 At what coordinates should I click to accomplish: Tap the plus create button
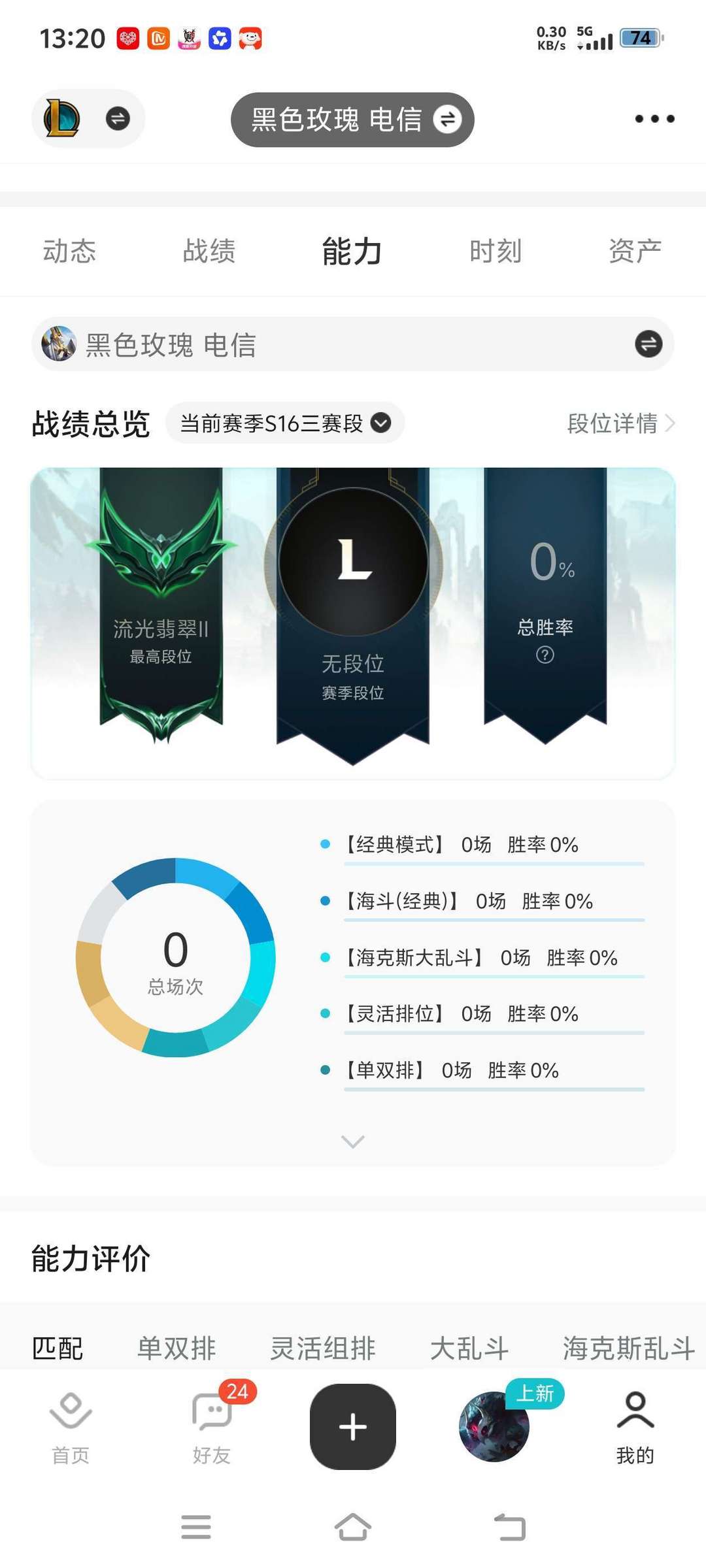pos(353,1427)
